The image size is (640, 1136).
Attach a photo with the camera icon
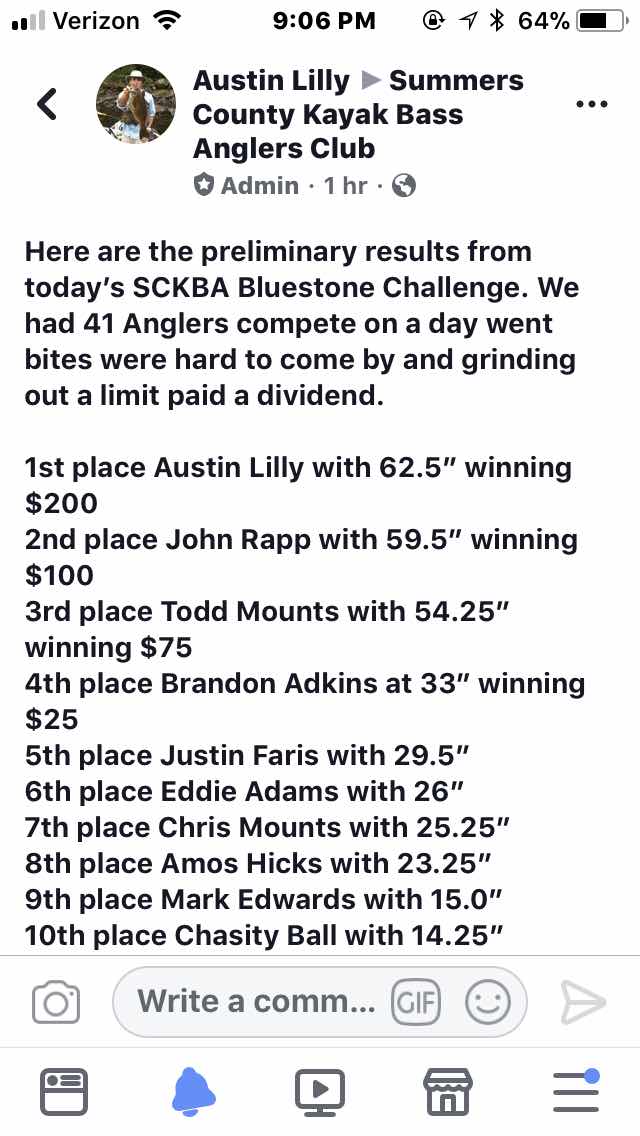pos(56,1001)
